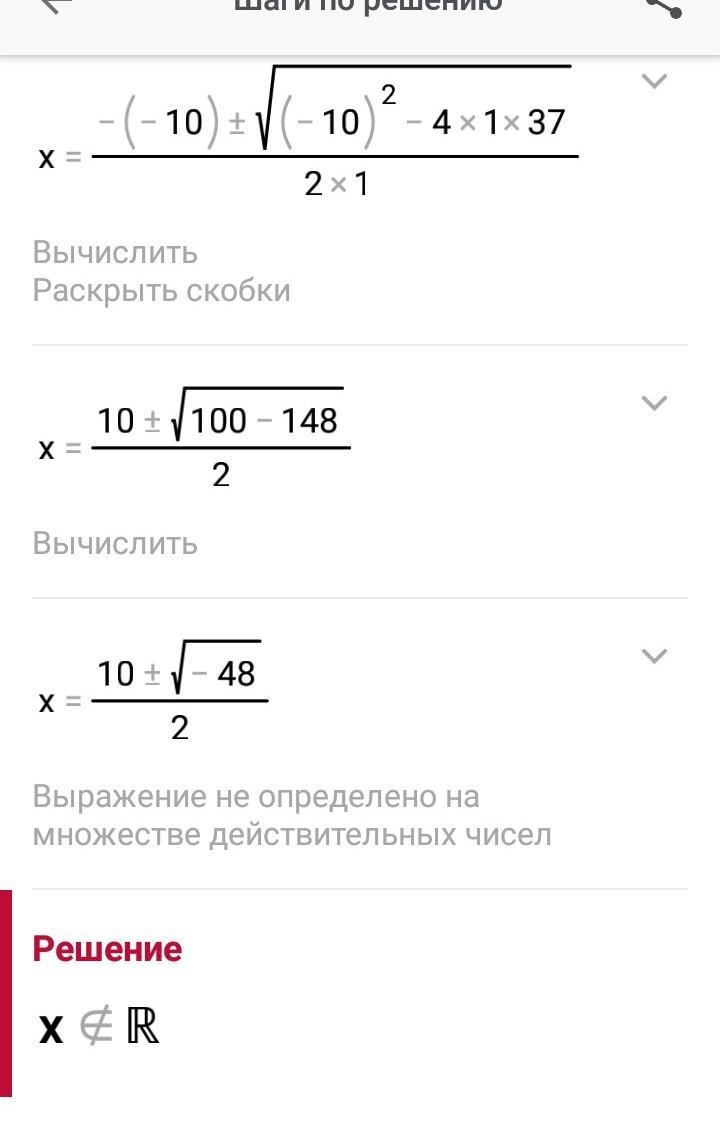The height and width of the screenshot is (1124, 720).
Task: Expand the step with √(−48)
Action: click(654, 656)
